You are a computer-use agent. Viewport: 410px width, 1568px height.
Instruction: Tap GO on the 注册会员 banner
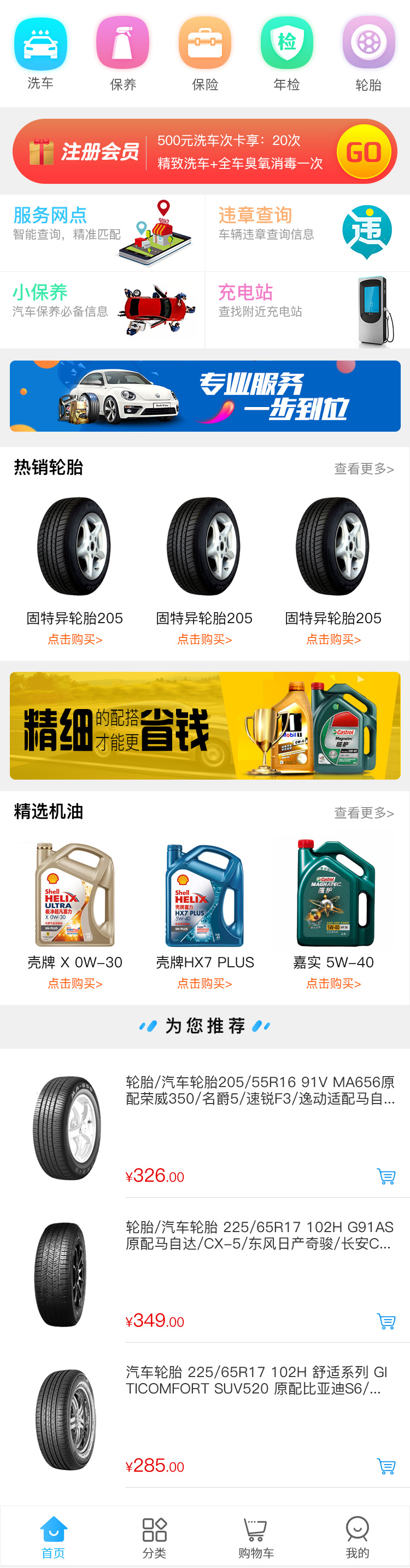363,152
